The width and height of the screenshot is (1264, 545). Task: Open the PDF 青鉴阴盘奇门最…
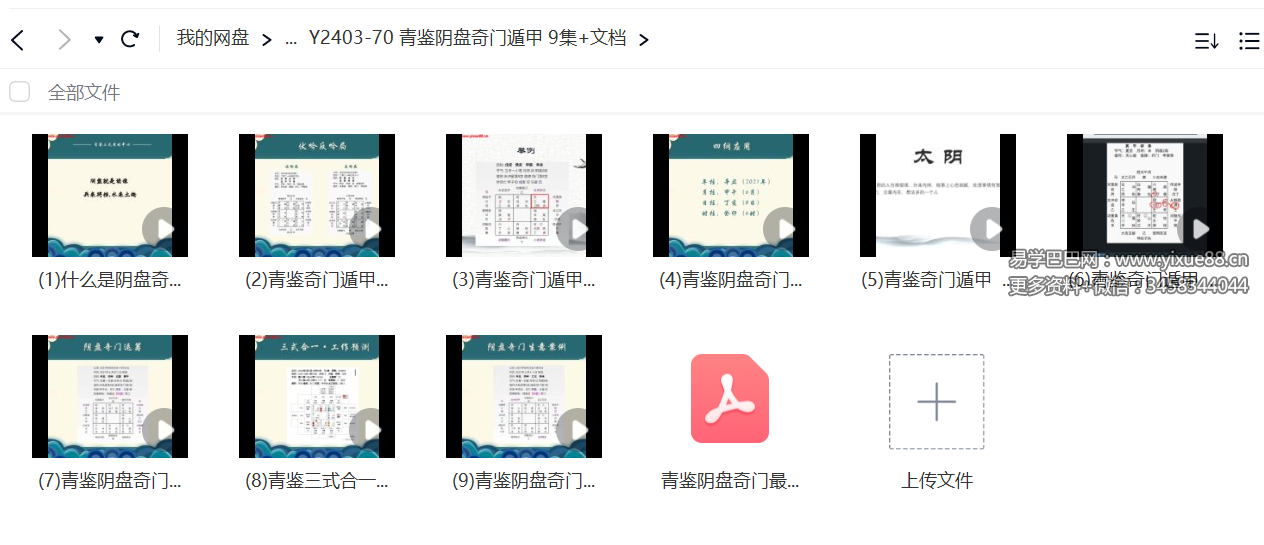tap(730, 398)
